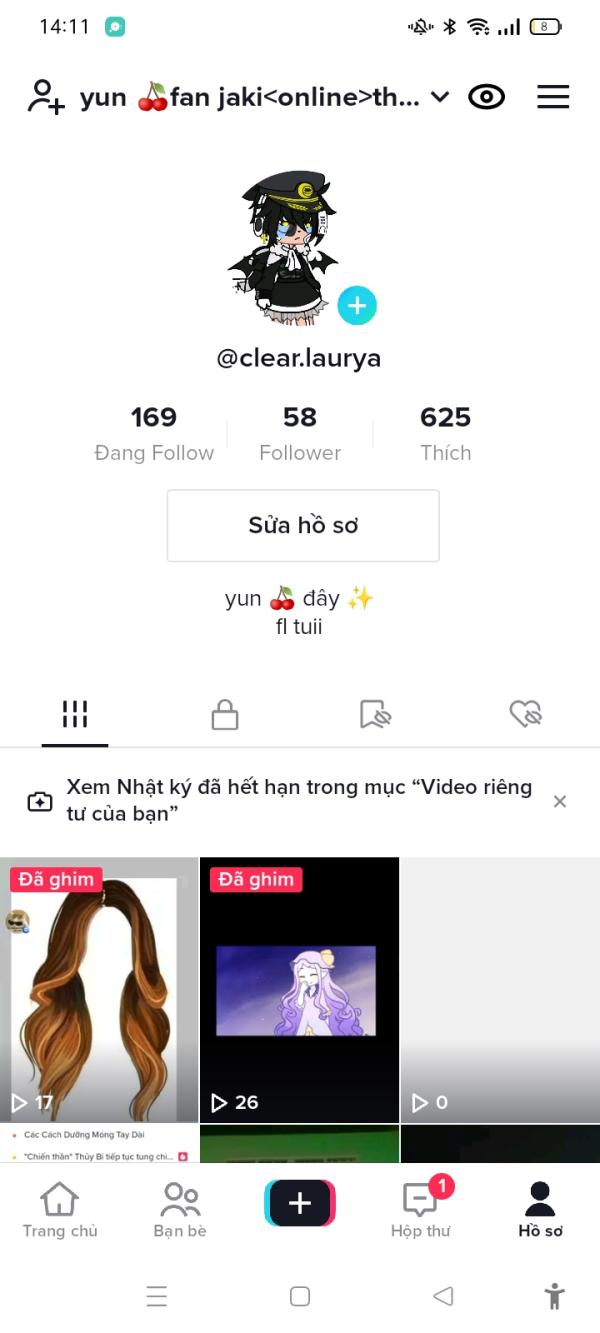Screen dimensions: 600x1333
Task: Open profile views eye icon
Action: (487, 97)
